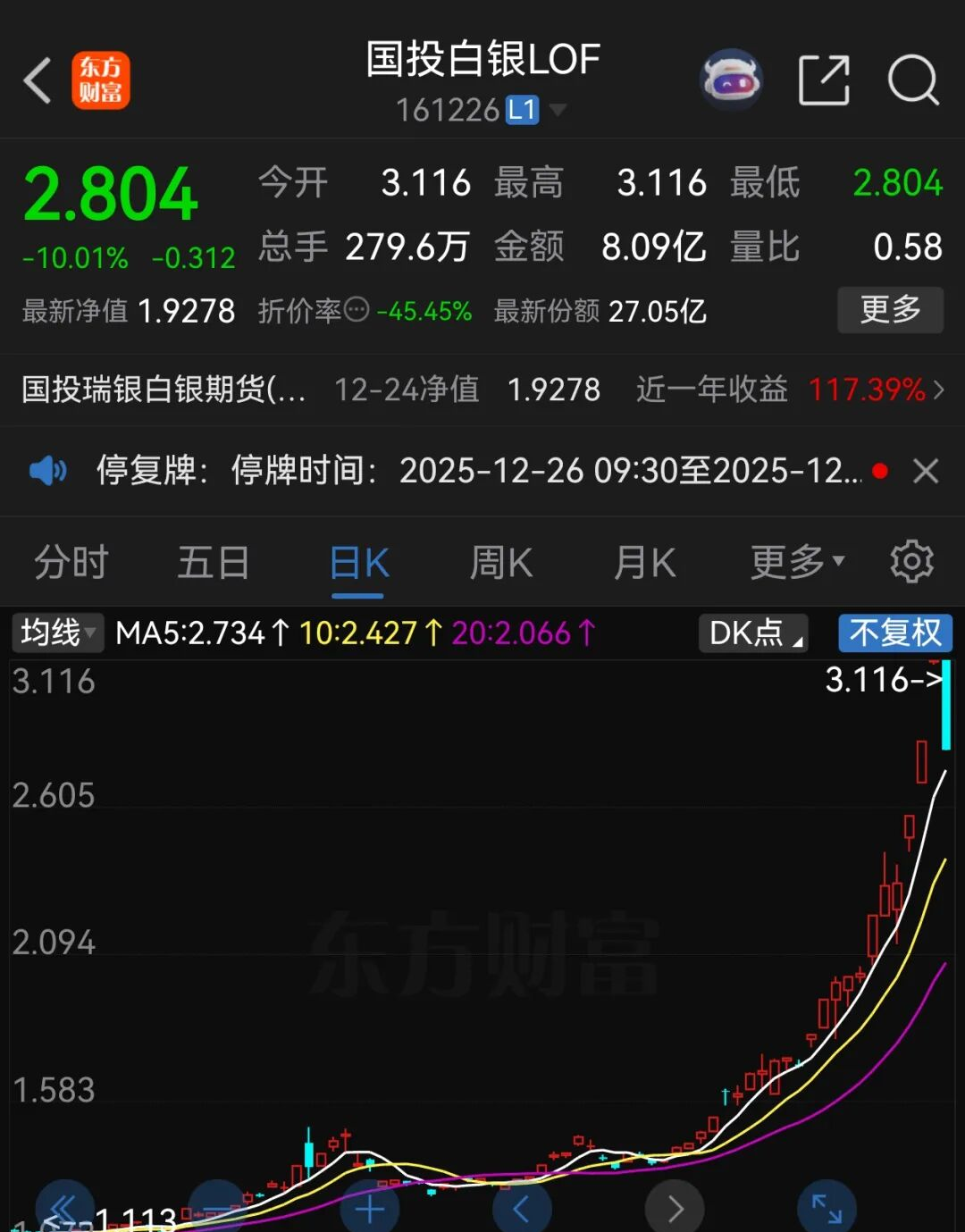Toggle the DK点 indicator on the chart
This screenshot has width=965, height=1232.
click(751, 633)
